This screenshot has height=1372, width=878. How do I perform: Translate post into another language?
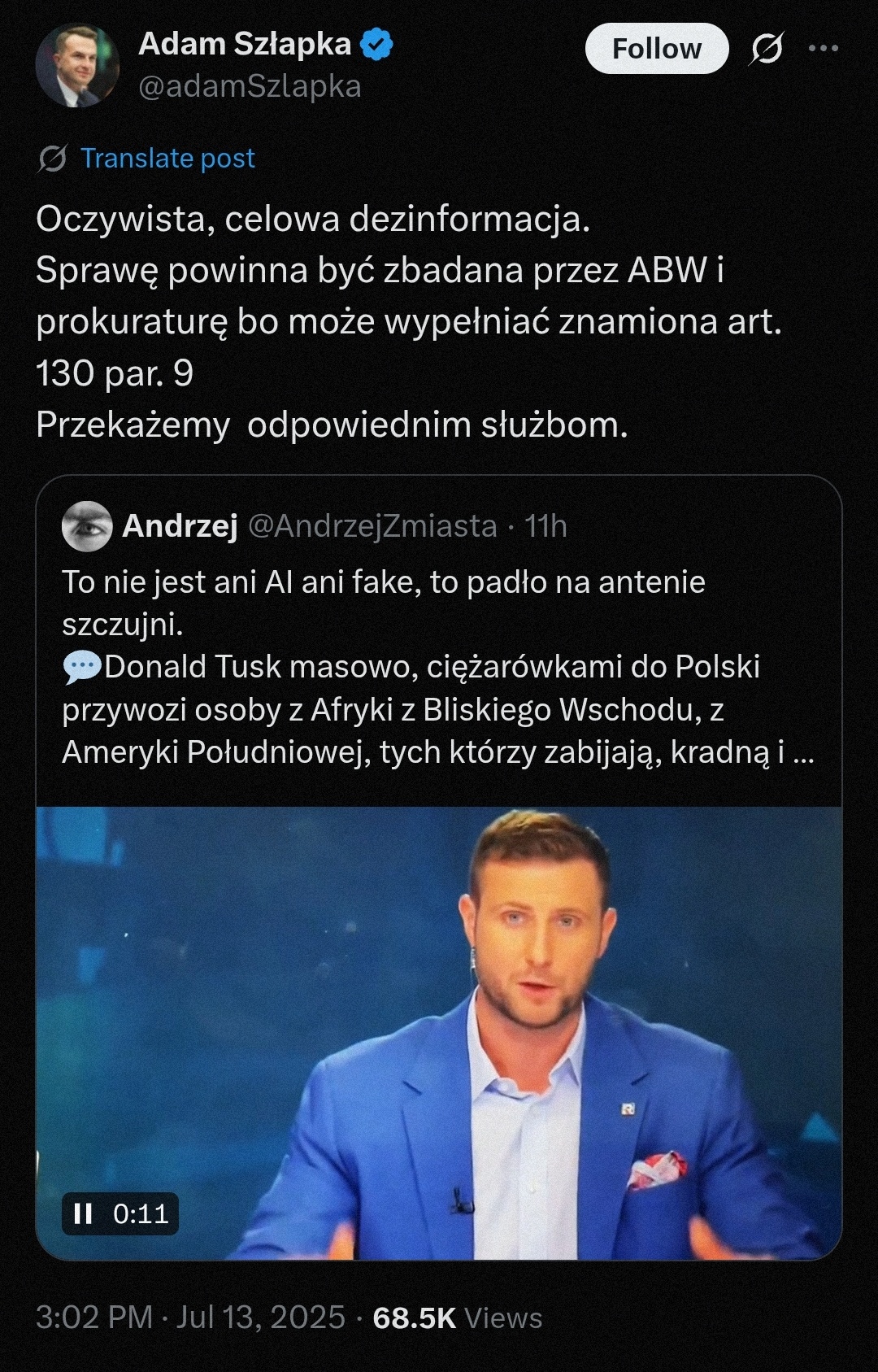coord(167,158)
